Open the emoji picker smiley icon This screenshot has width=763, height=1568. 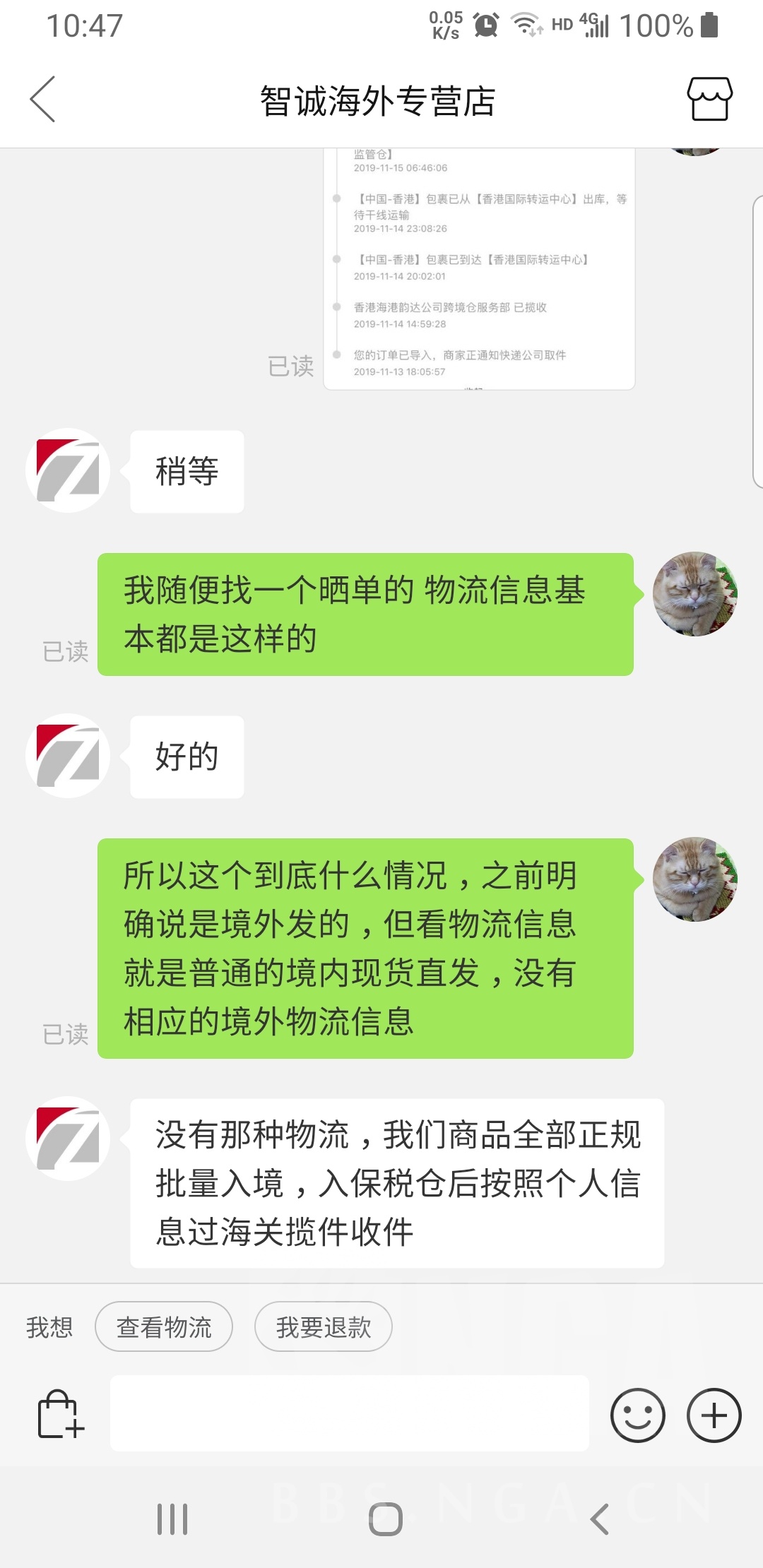tap(637, 1415)
